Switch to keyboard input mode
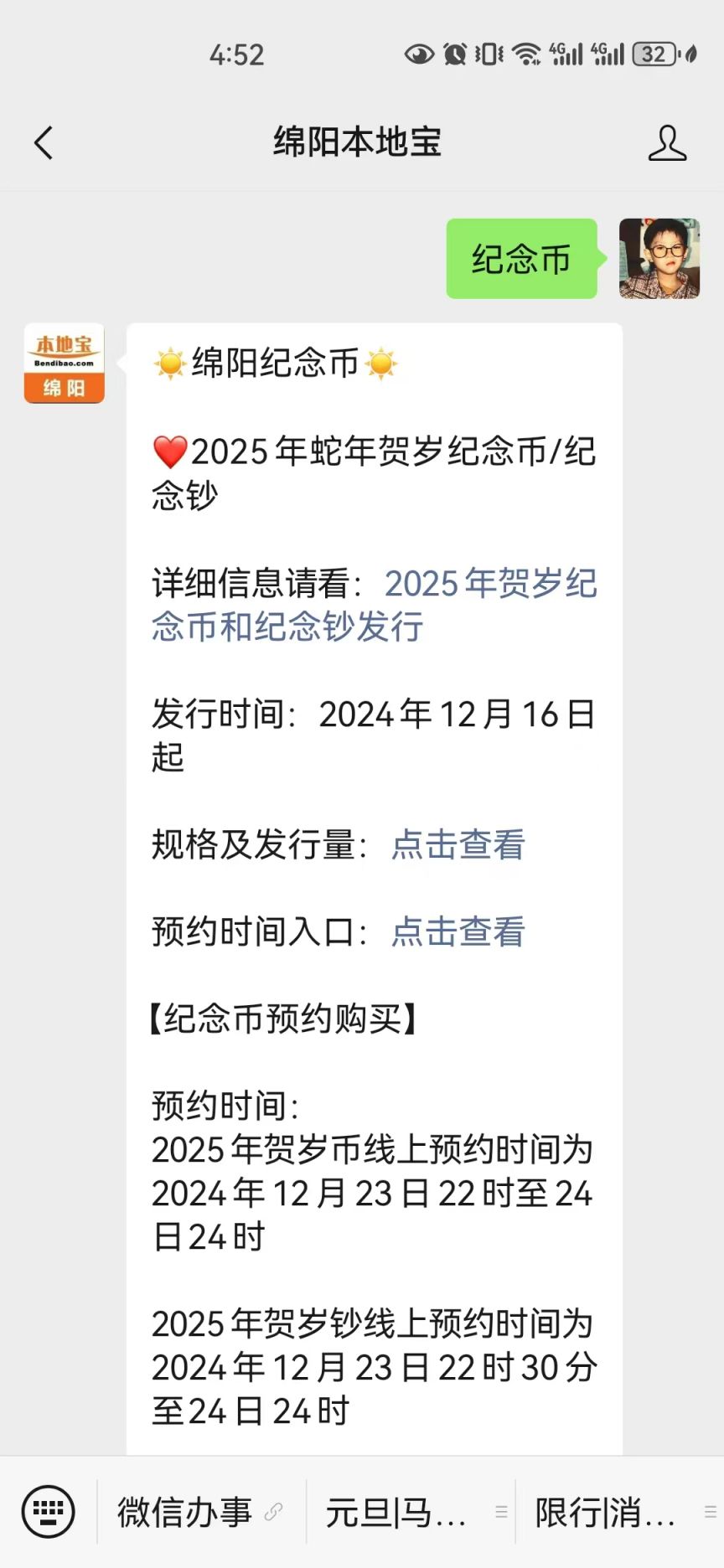Viewport: 724px width, 1568px height. (49, 1512)
